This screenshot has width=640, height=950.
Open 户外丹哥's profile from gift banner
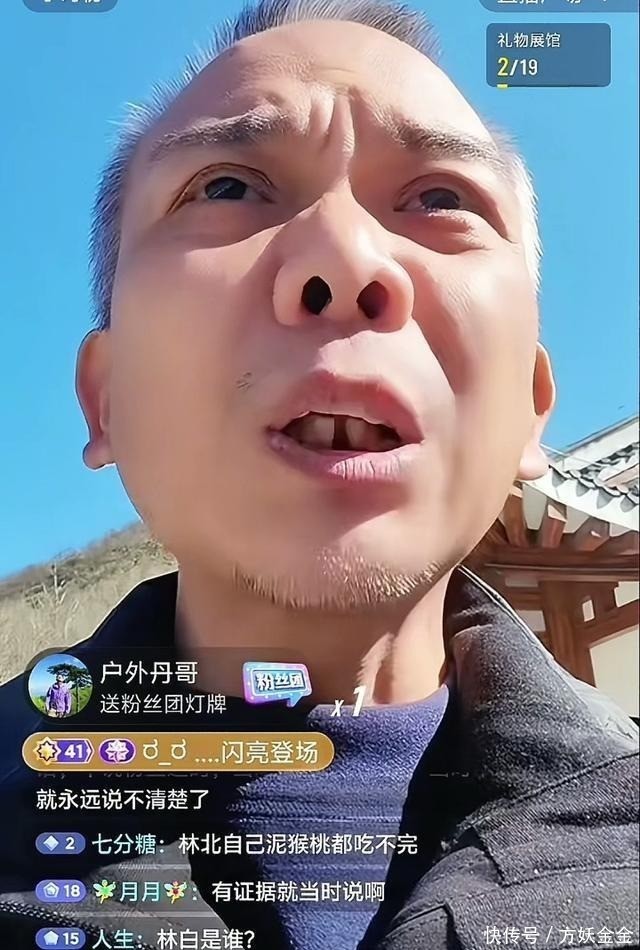tap(59, 686)
